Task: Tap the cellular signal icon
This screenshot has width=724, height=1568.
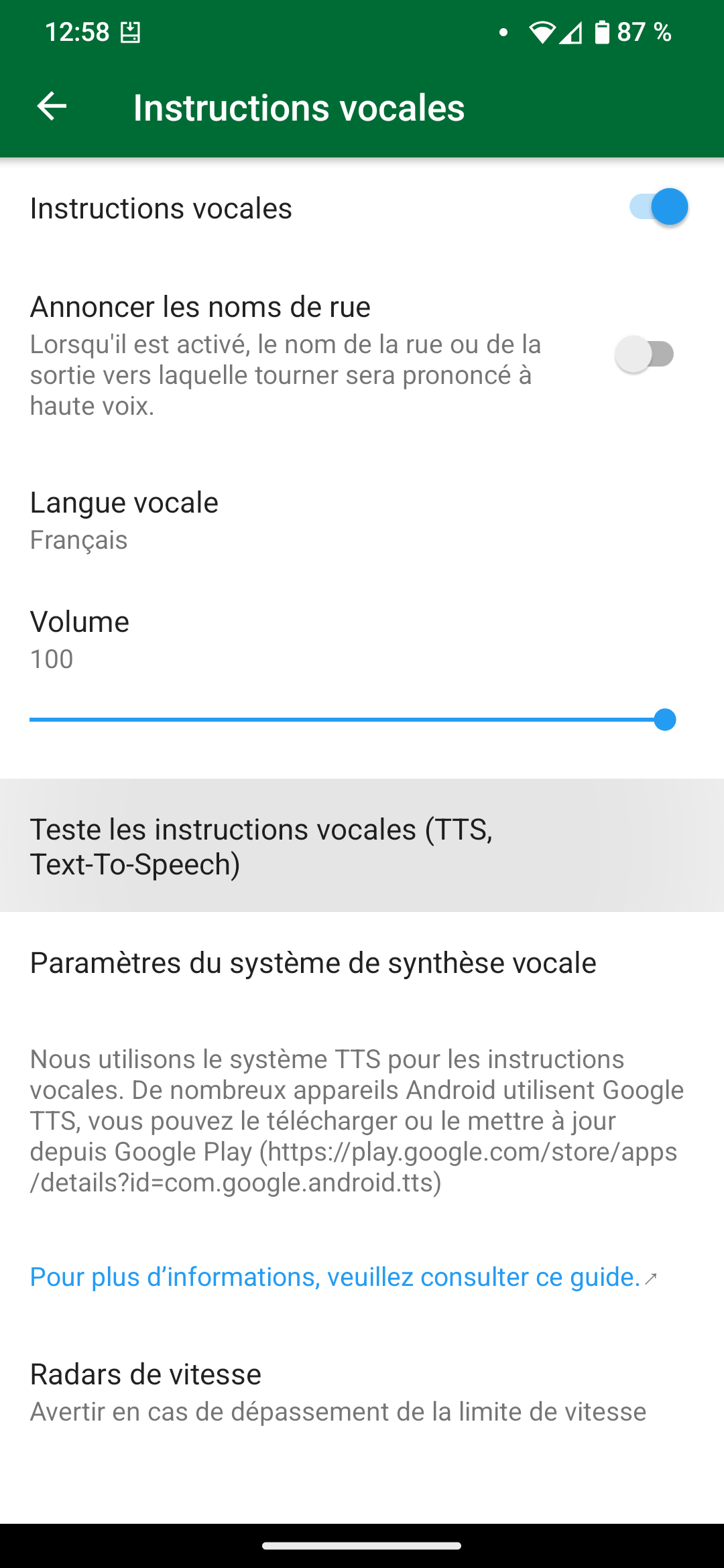Action: tap(573, 32)
